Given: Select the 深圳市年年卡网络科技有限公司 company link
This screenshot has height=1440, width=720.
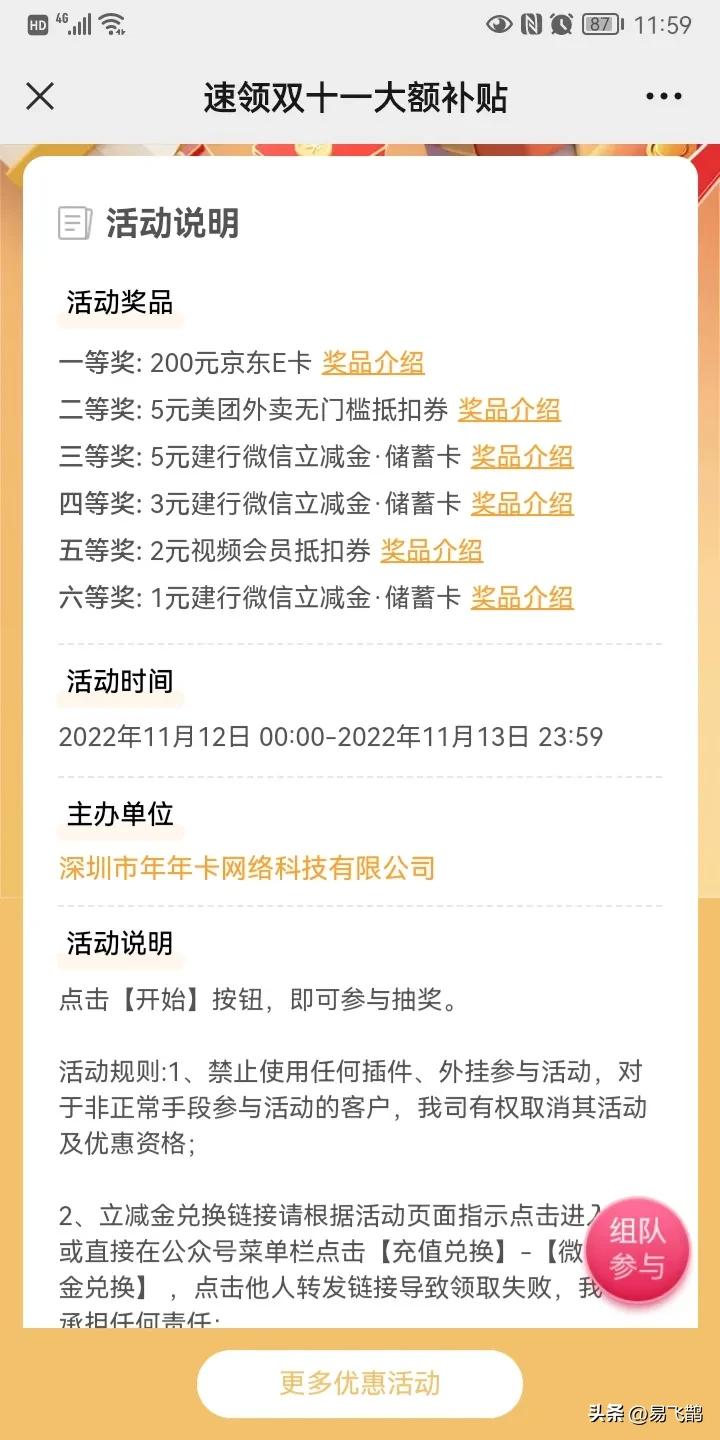Looking at the screenshot, I should click(x=245, y=868).
